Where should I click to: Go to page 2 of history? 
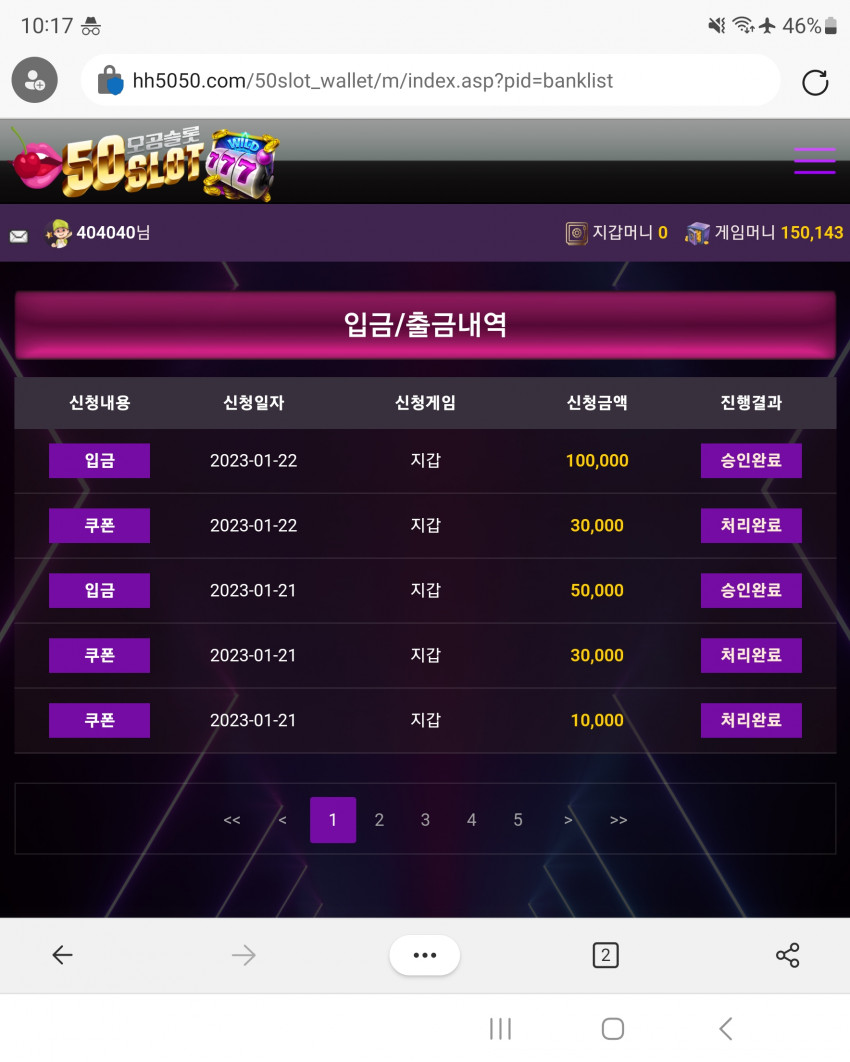coord(379,820)
